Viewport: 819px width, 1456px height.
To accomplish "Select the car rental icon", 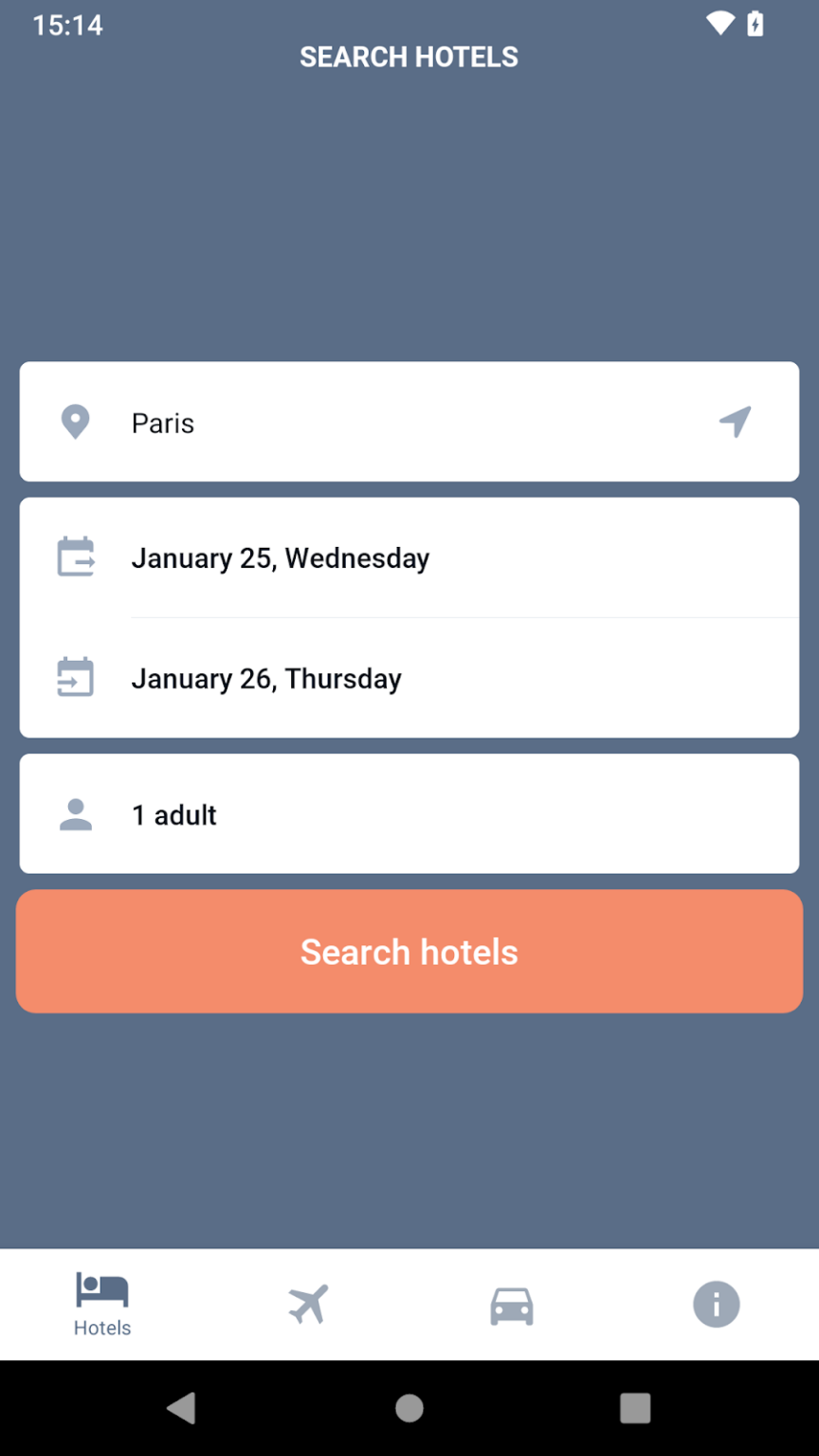I will point(511,1303).
